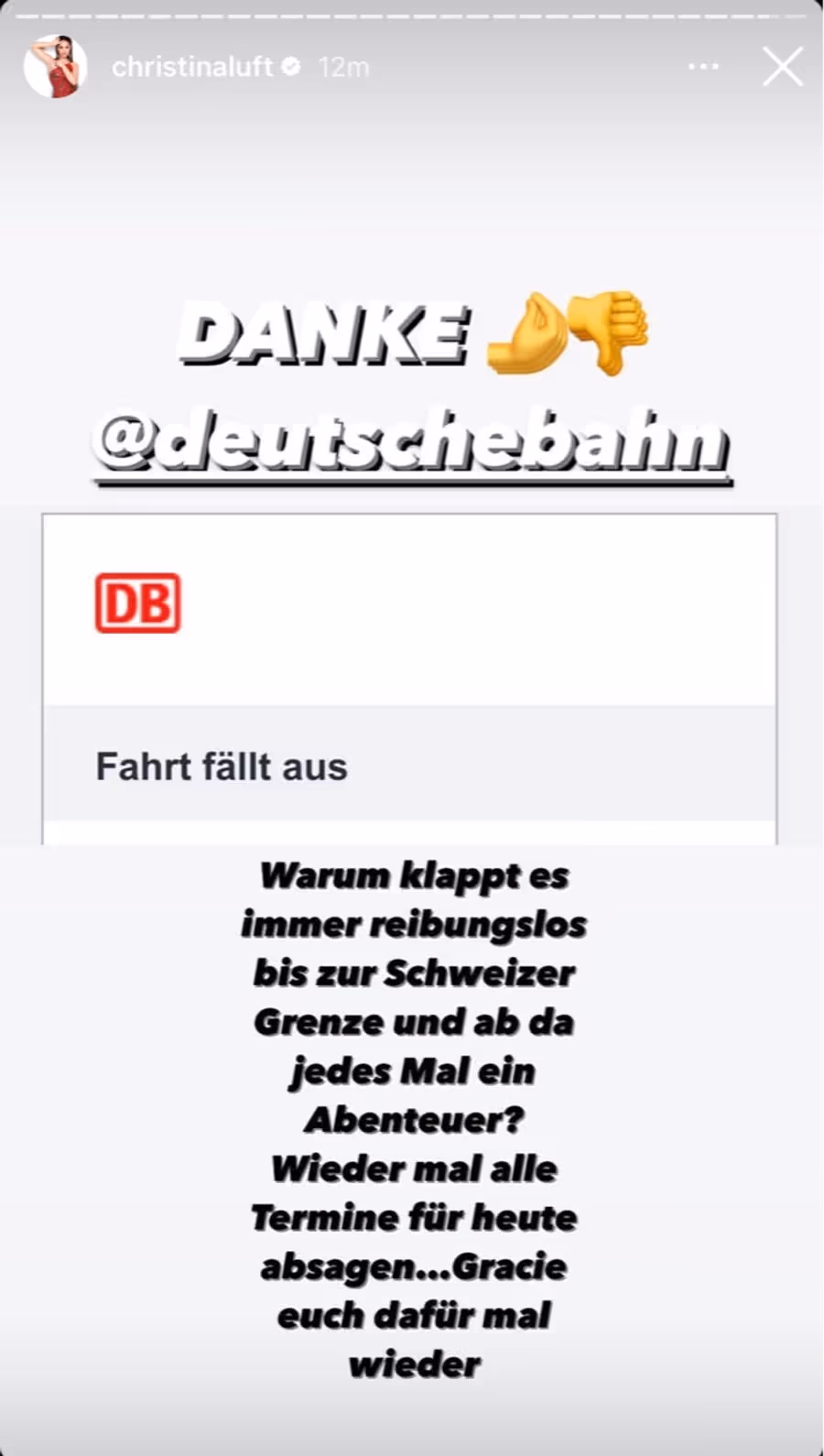Close the story viewer
This screenshot has width=824, height=1456.
click(x=783, y=67)
